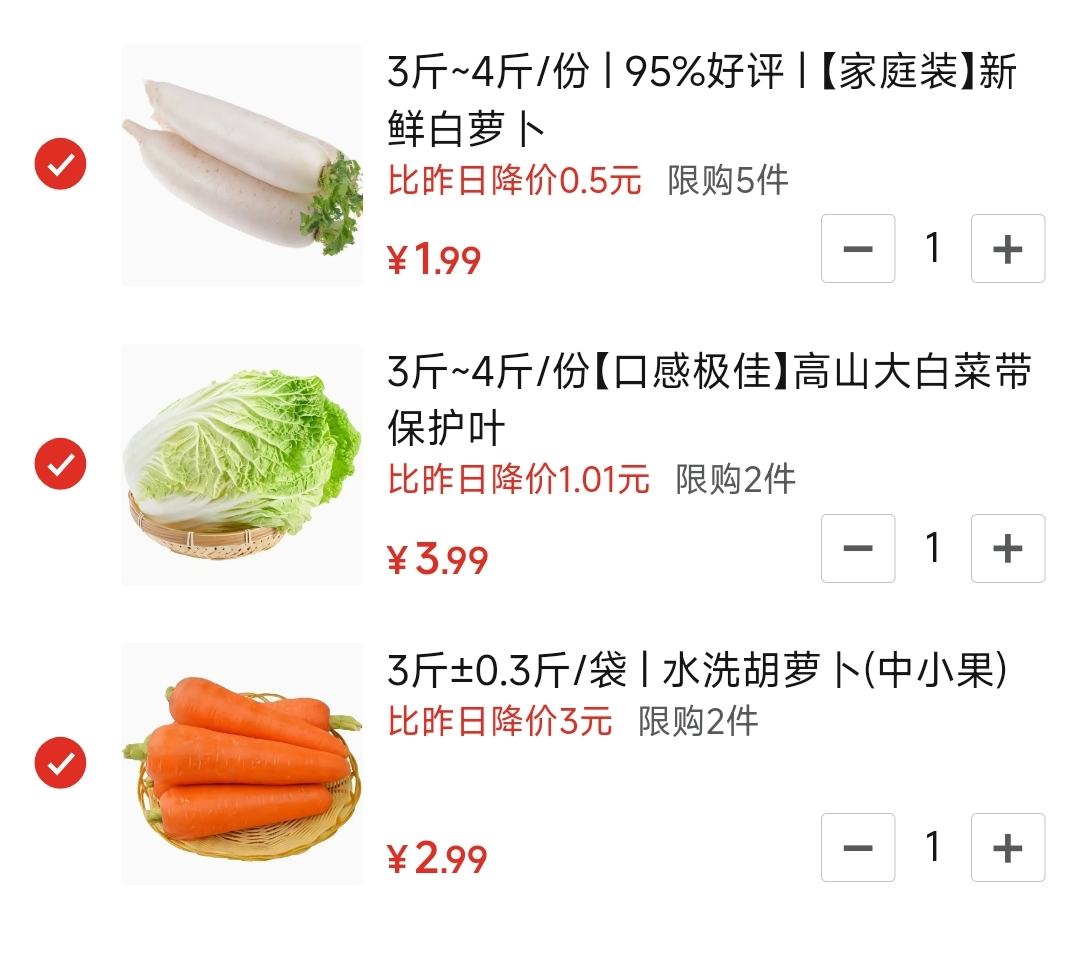Uncheck the white radish (白萝卜) item
1080x969 pixels.
61,164
